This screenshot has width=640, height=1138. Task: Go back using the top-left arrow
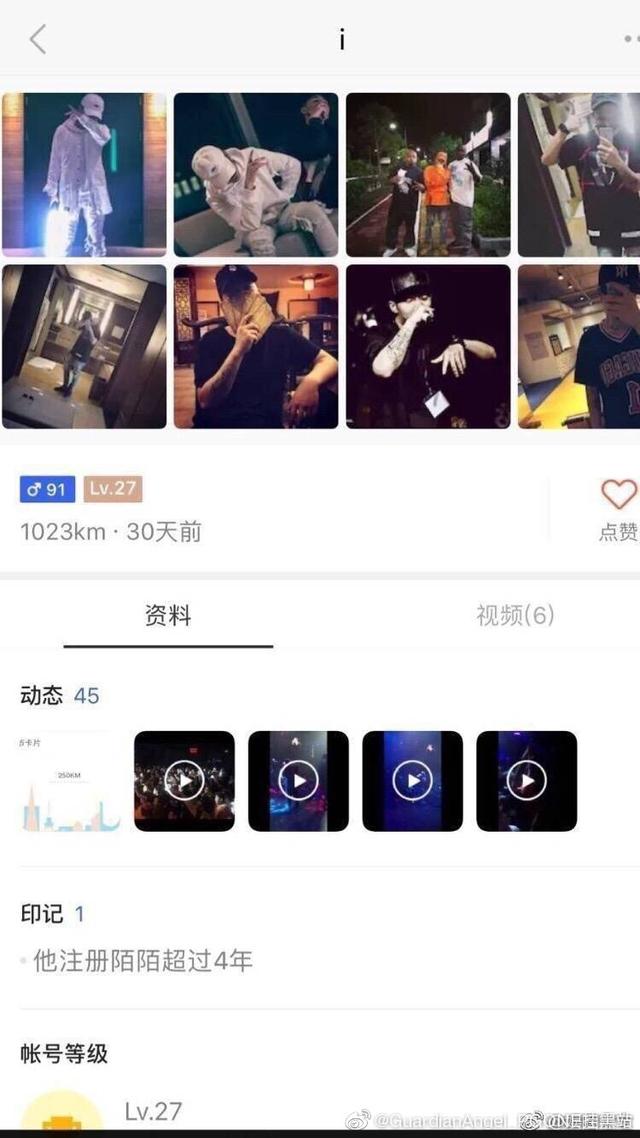pyautogui.click(x=38, y=39)
